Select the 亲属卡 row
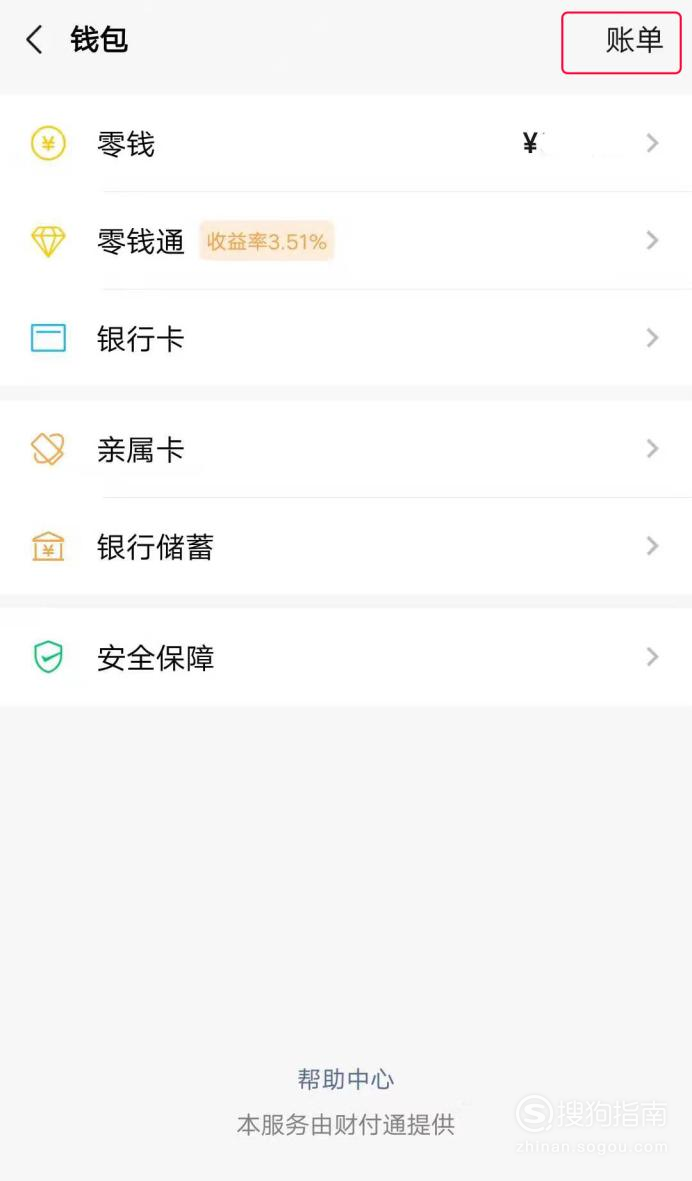The image size is (692, 1181). (346, 449)
